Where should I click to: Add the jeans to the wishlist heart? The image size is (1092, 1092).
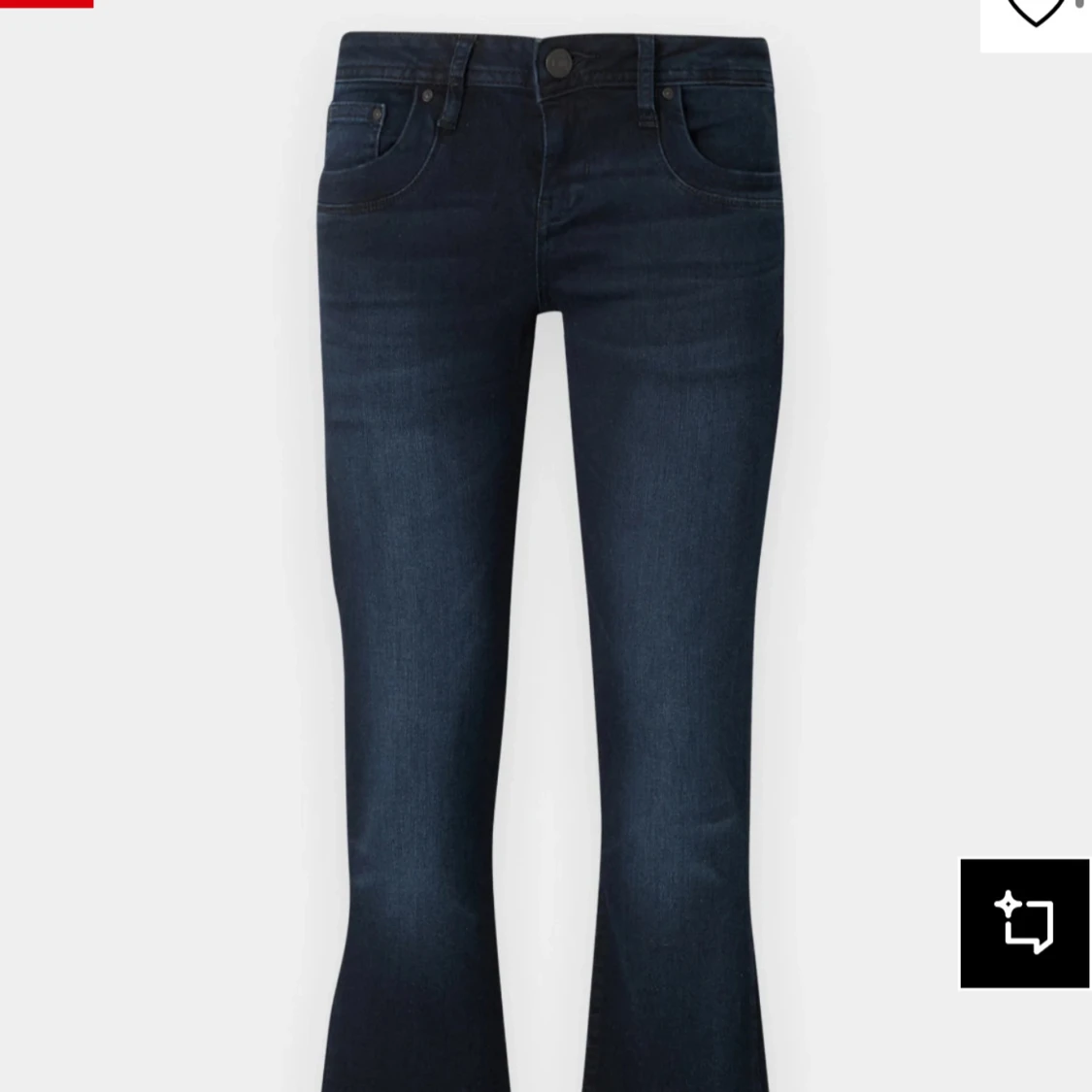point(1035,14)
